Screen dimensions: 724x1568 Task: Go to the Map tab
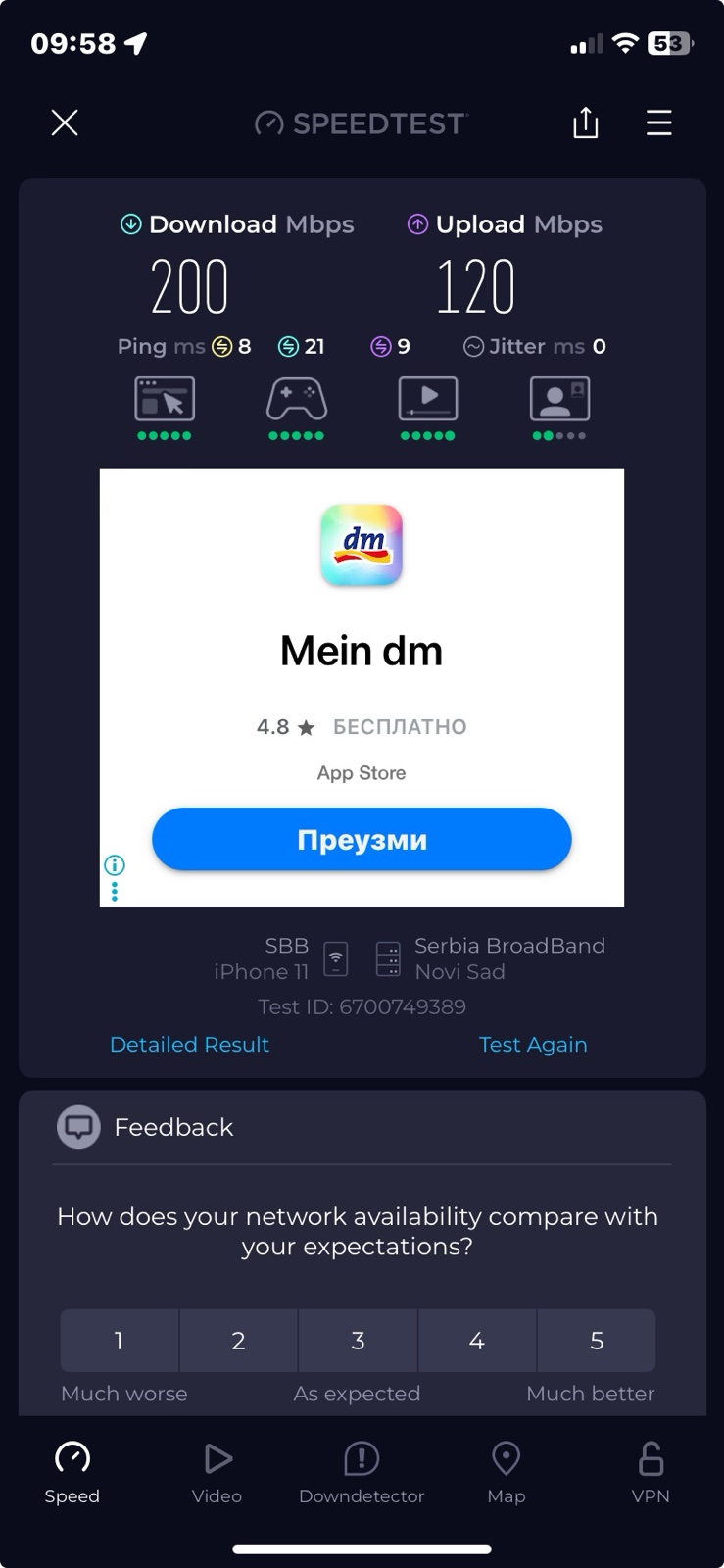(x=506, y=1472)
